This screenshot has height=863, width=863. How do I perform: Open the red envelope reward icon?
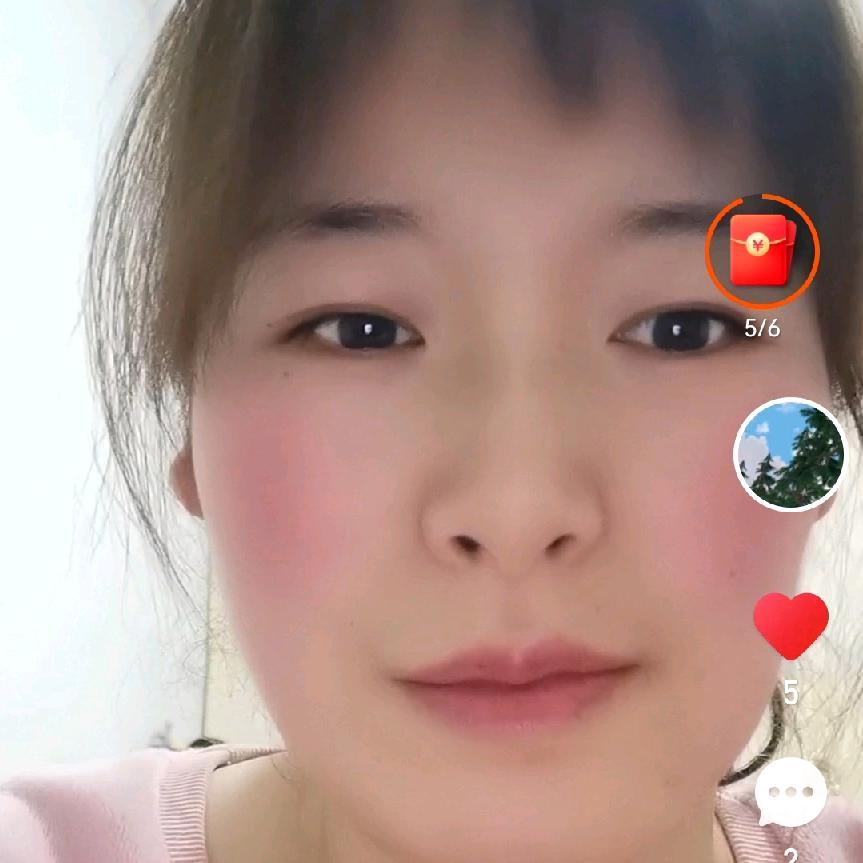click(x=762, y=251)
